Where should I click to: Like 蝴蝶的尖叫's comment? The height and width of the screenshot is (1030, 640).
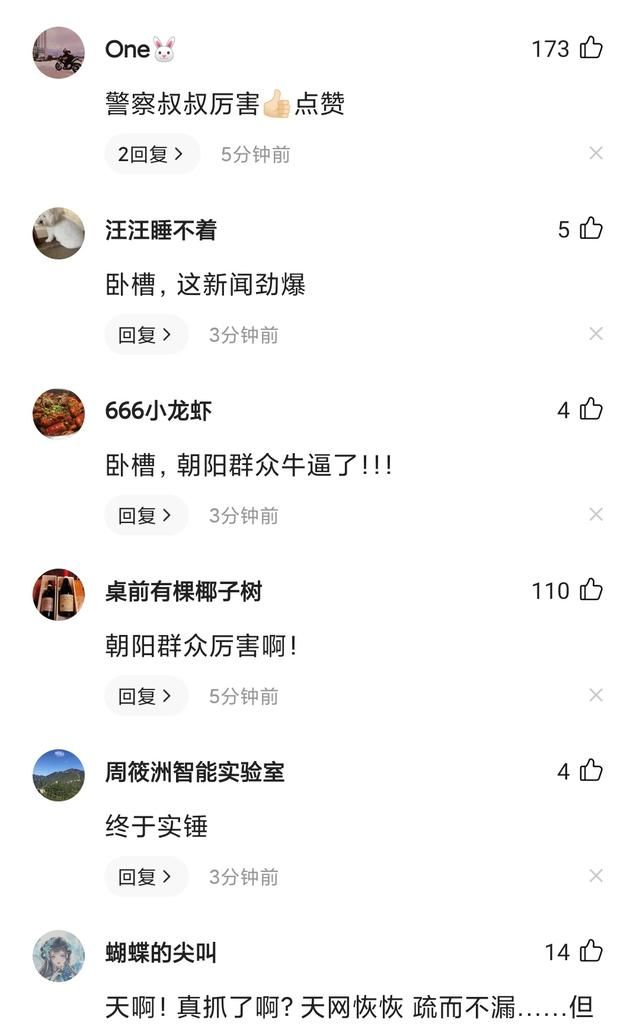click(x=591, y=951)
